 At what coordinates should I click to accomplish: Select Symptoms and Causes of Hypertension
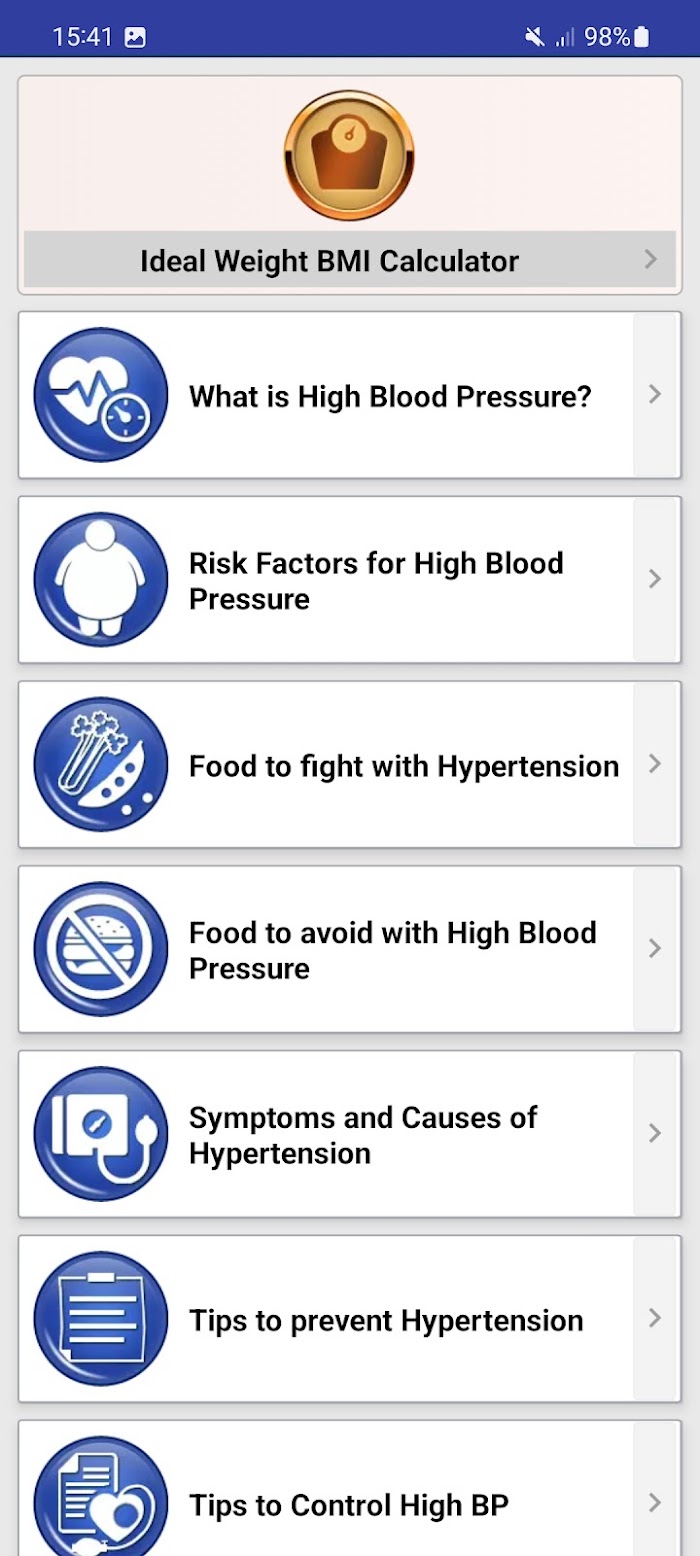tap(350, 1134)
